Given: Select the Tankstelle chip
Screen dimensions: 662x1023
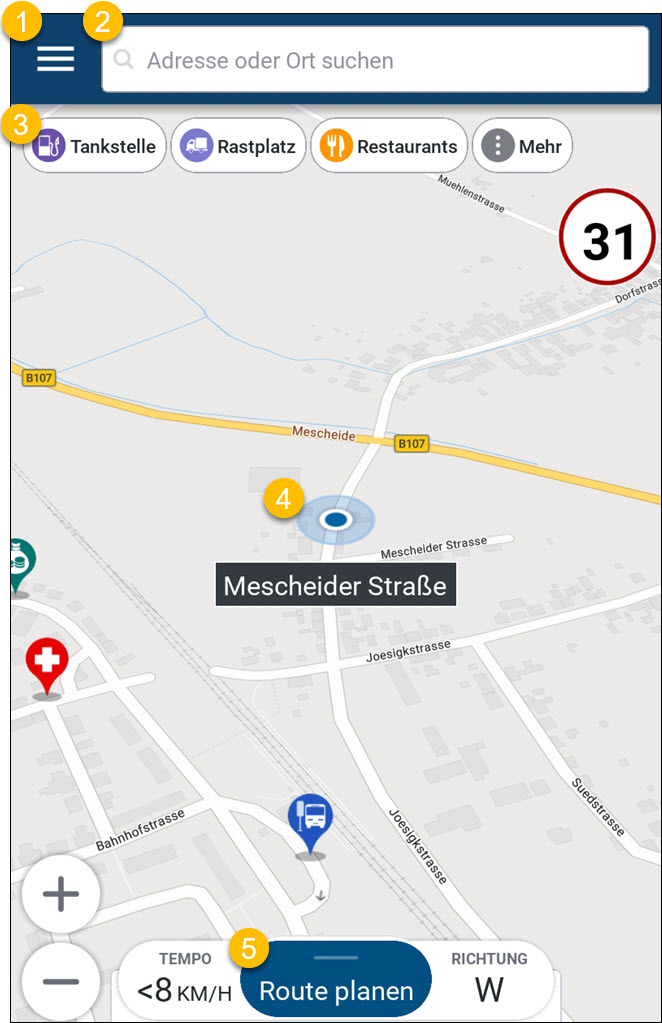Looking at the screenshot, I should pos(95,146).
